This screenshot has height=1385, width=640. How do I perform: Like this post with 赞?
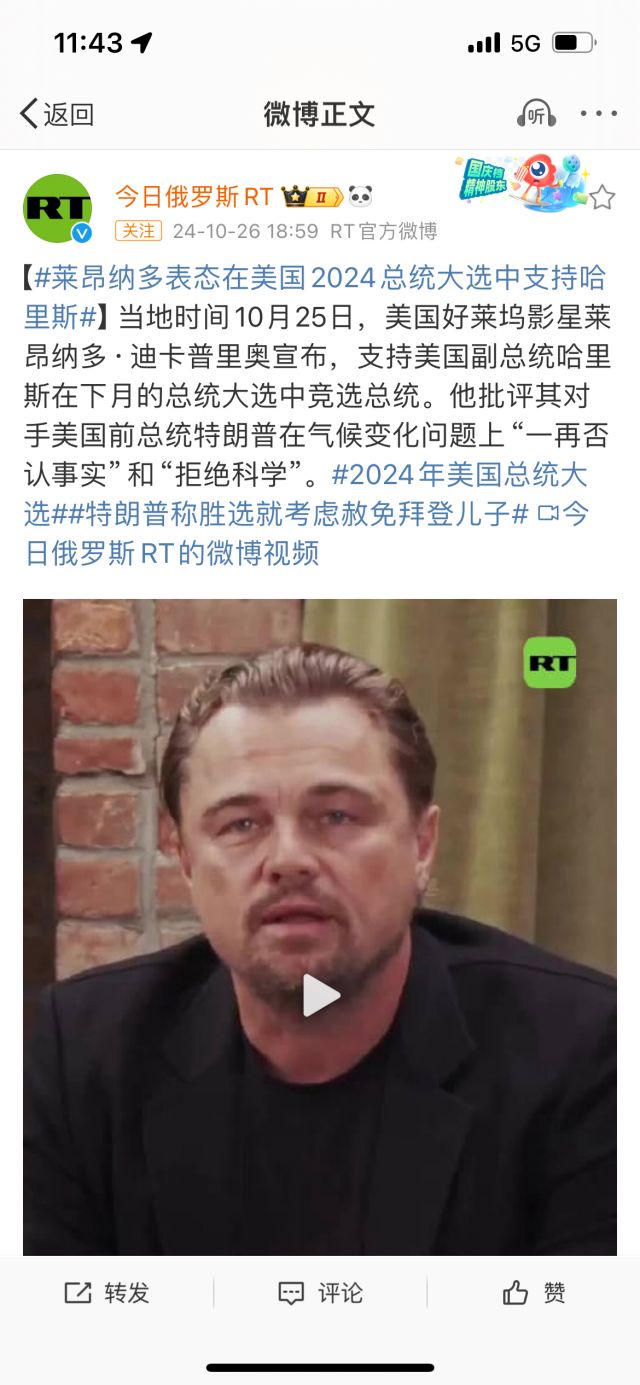[534, 1293]
